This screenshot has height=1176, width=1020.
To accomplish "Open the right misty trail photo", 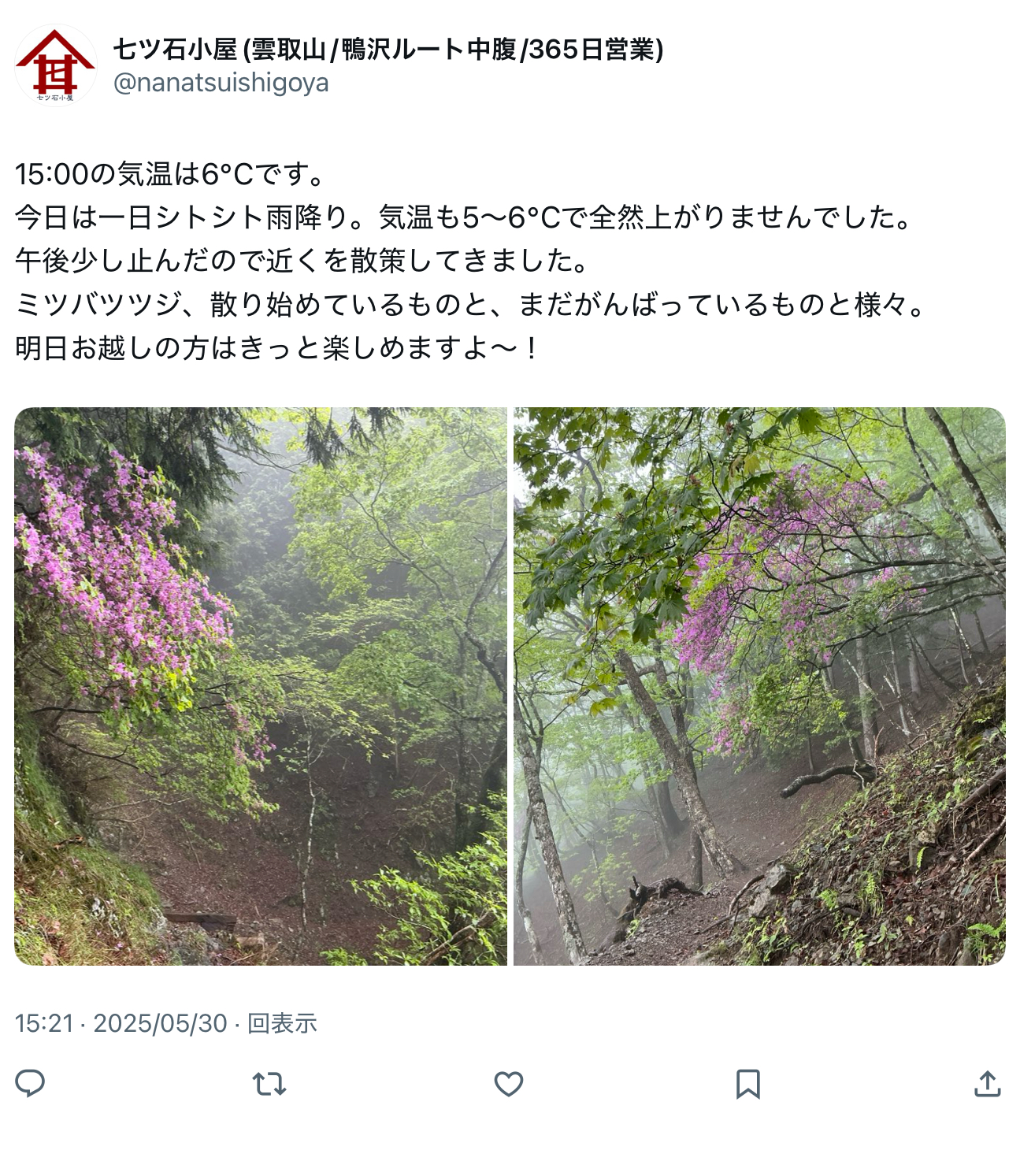I will [759, 685].
